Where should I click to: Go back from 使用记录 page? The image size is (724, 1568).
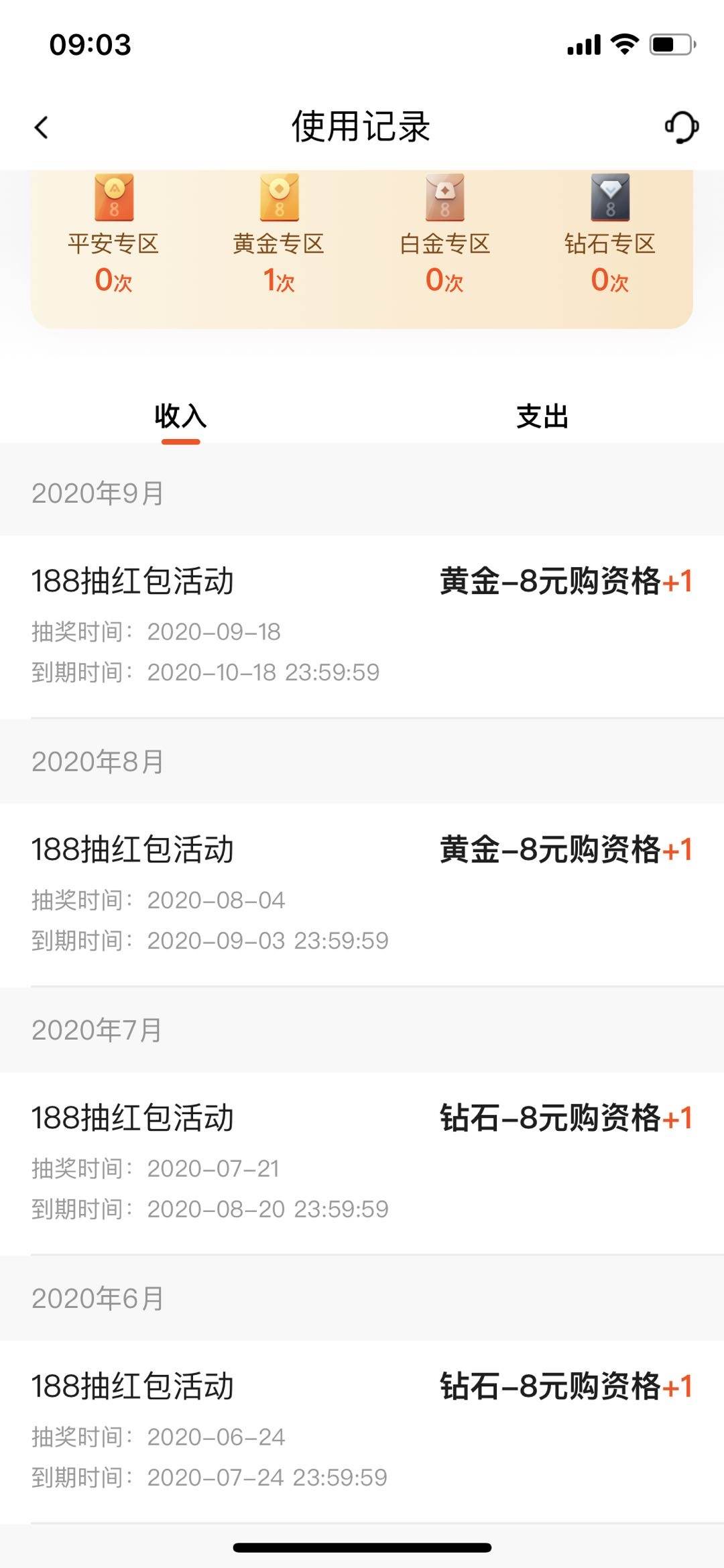(42, 127)
